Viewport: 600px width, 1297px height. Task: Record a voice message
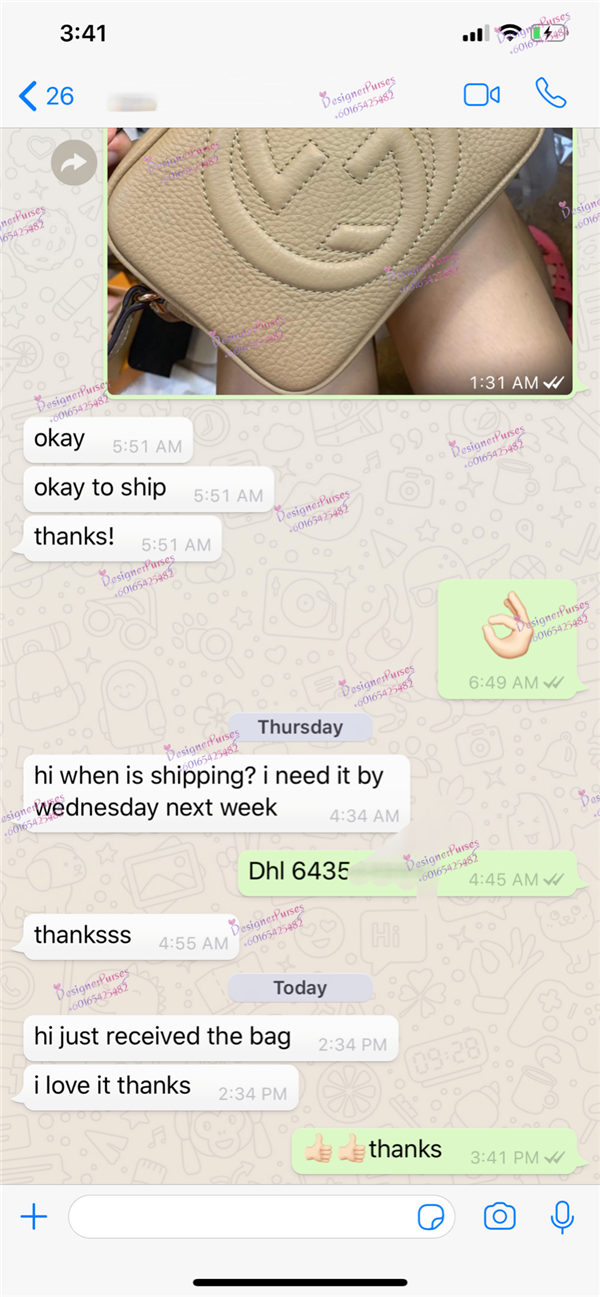562,1216
